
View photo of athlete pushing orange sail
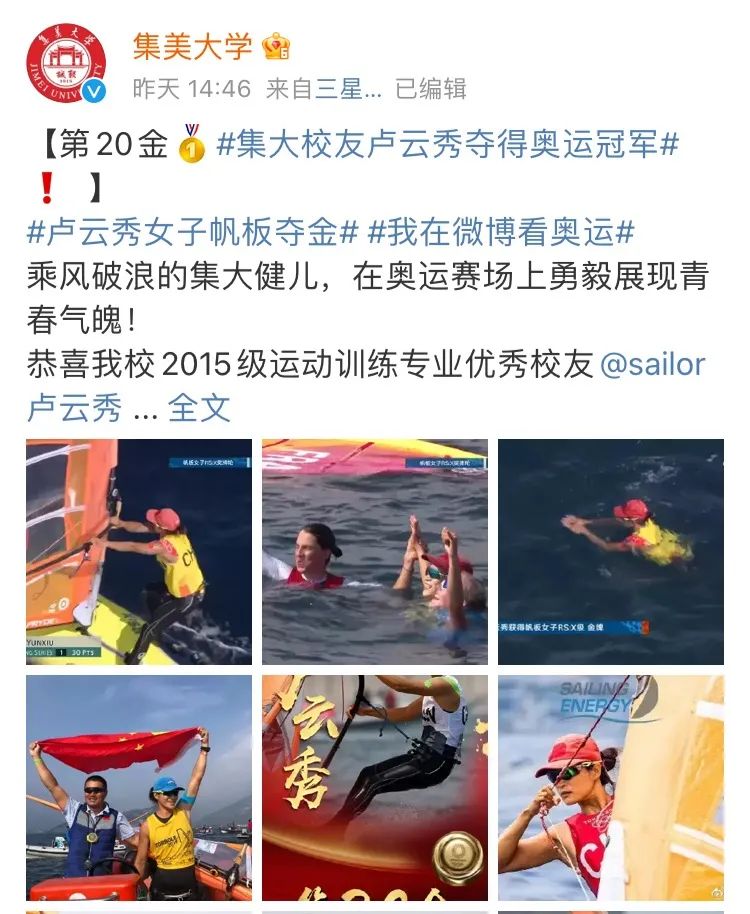click(139, 552)
